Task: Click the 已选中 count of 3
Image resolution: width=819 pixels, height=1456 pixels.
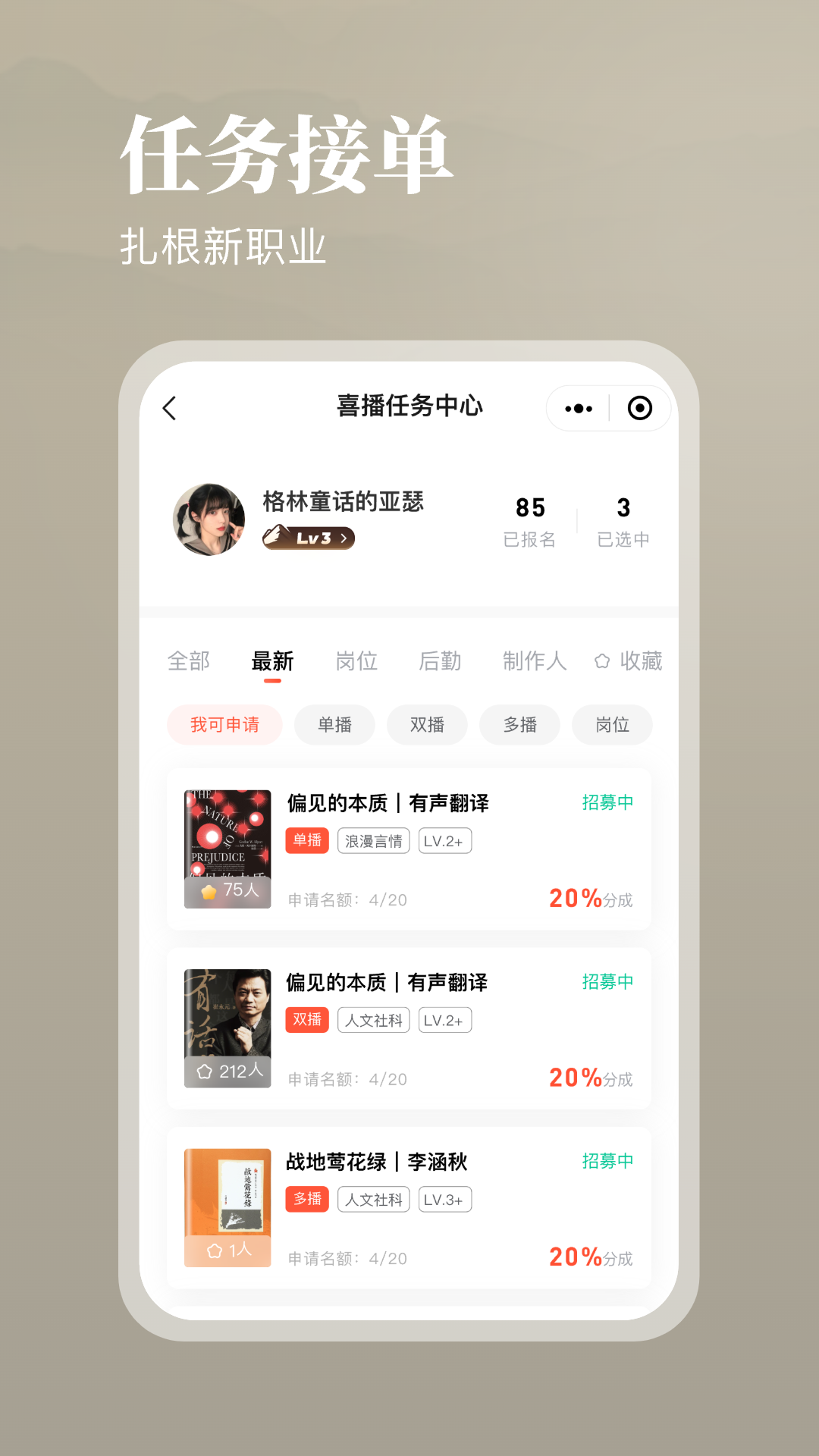Action: [x=623, y=521]
